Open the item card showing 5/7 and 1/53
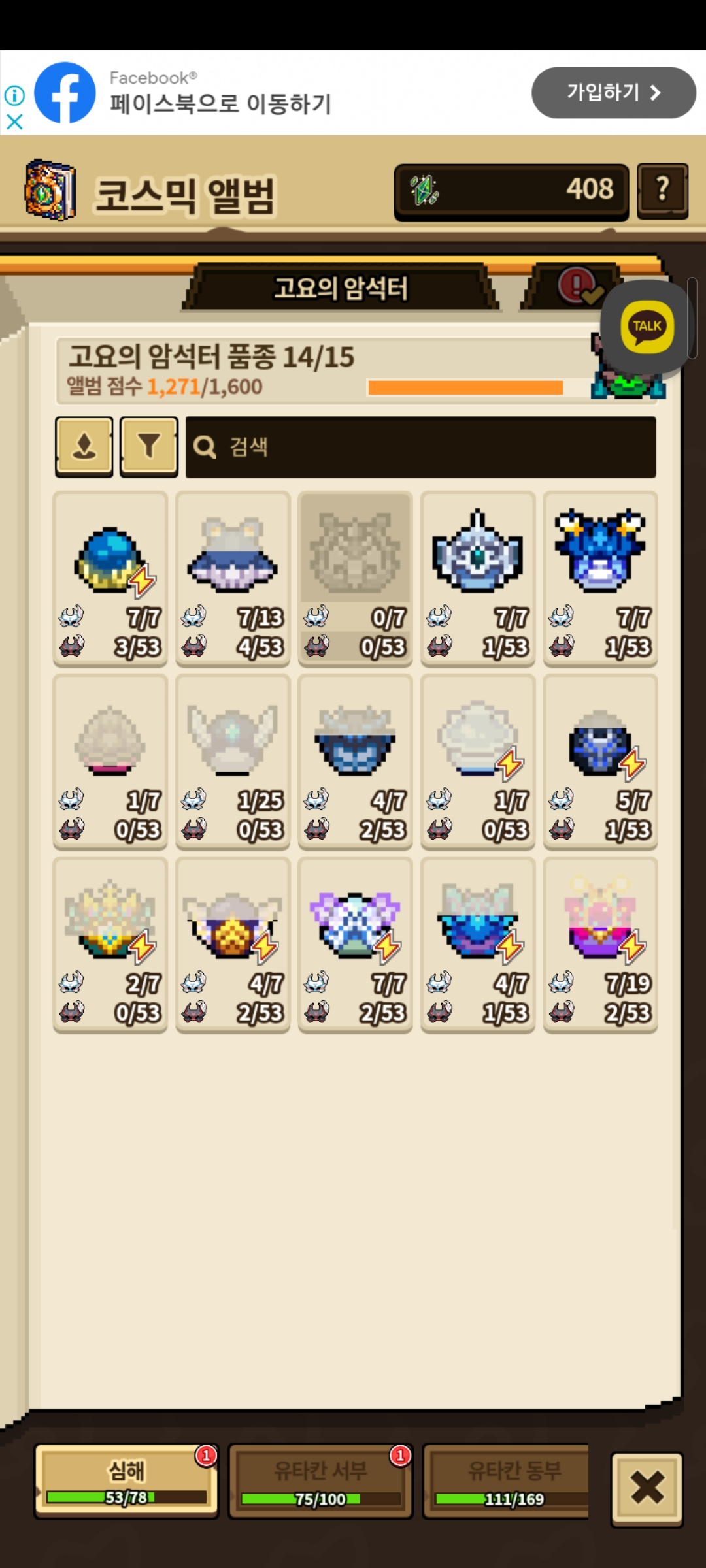Viewport: 706px width, 1568px height. (x=600, y=762)
